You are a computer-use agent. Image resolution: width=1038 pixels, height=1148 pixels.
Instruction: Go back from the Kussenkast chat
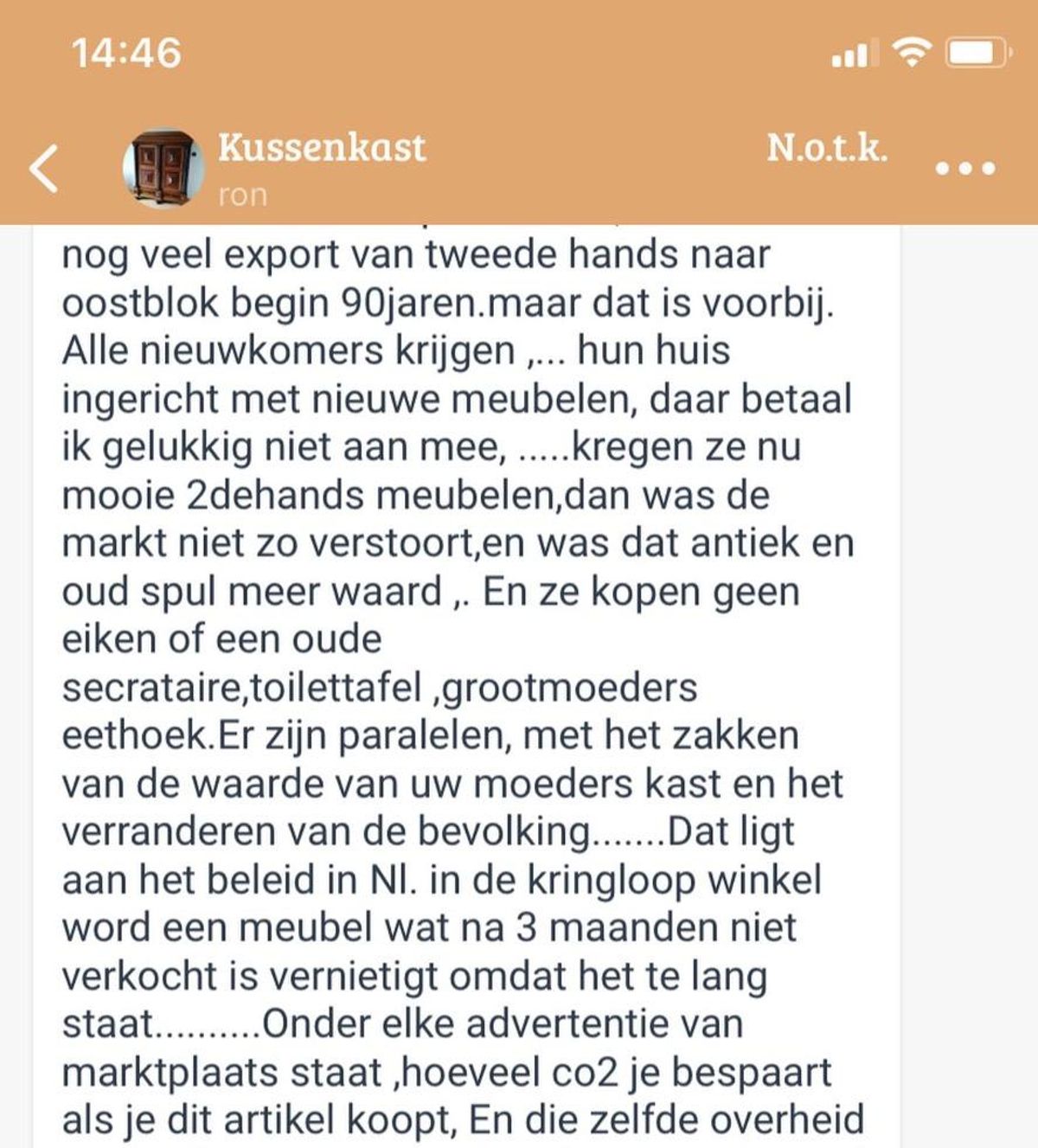click(45, 168)
